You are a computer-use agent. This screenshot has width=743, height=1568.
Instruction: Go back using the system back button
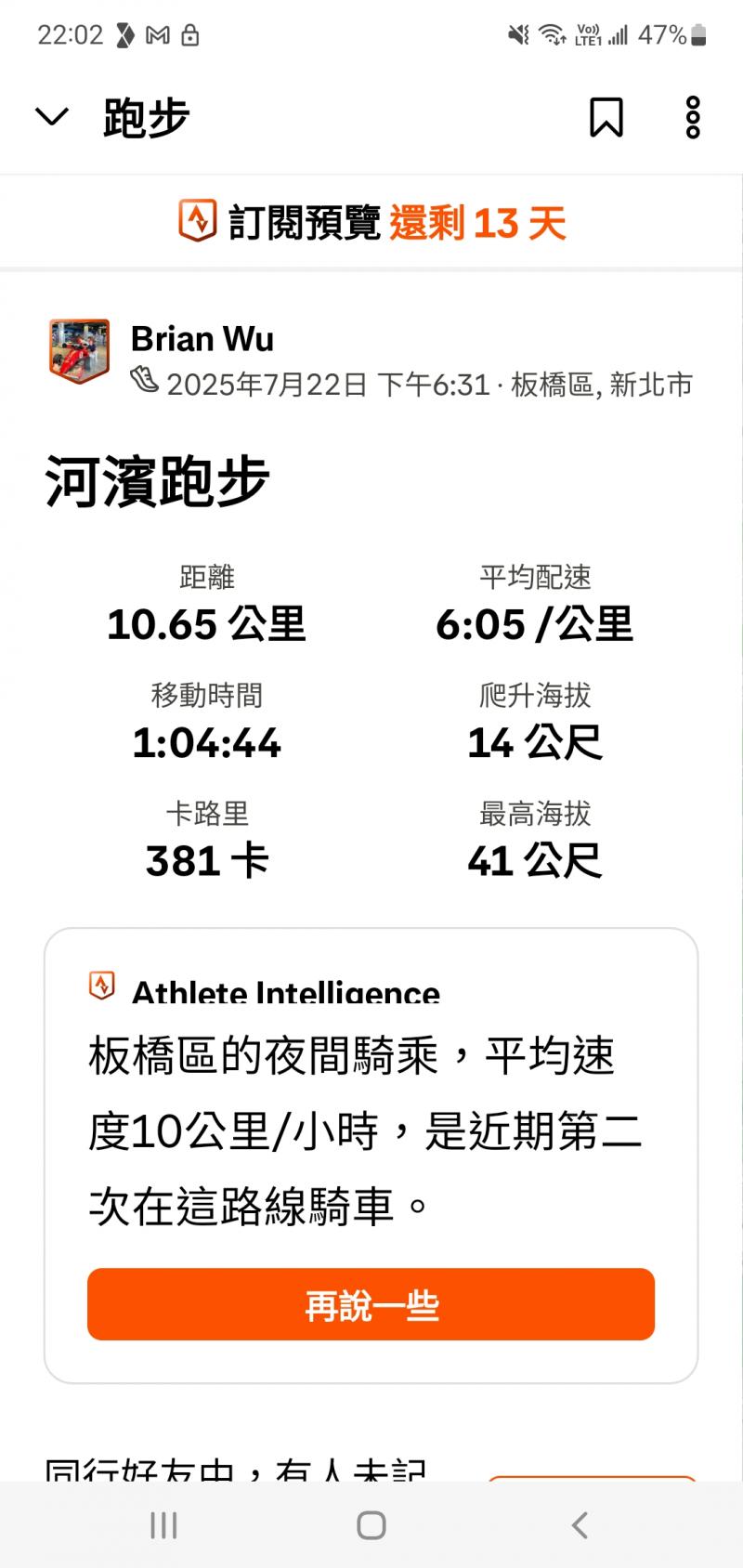(x=580, y=1524)
